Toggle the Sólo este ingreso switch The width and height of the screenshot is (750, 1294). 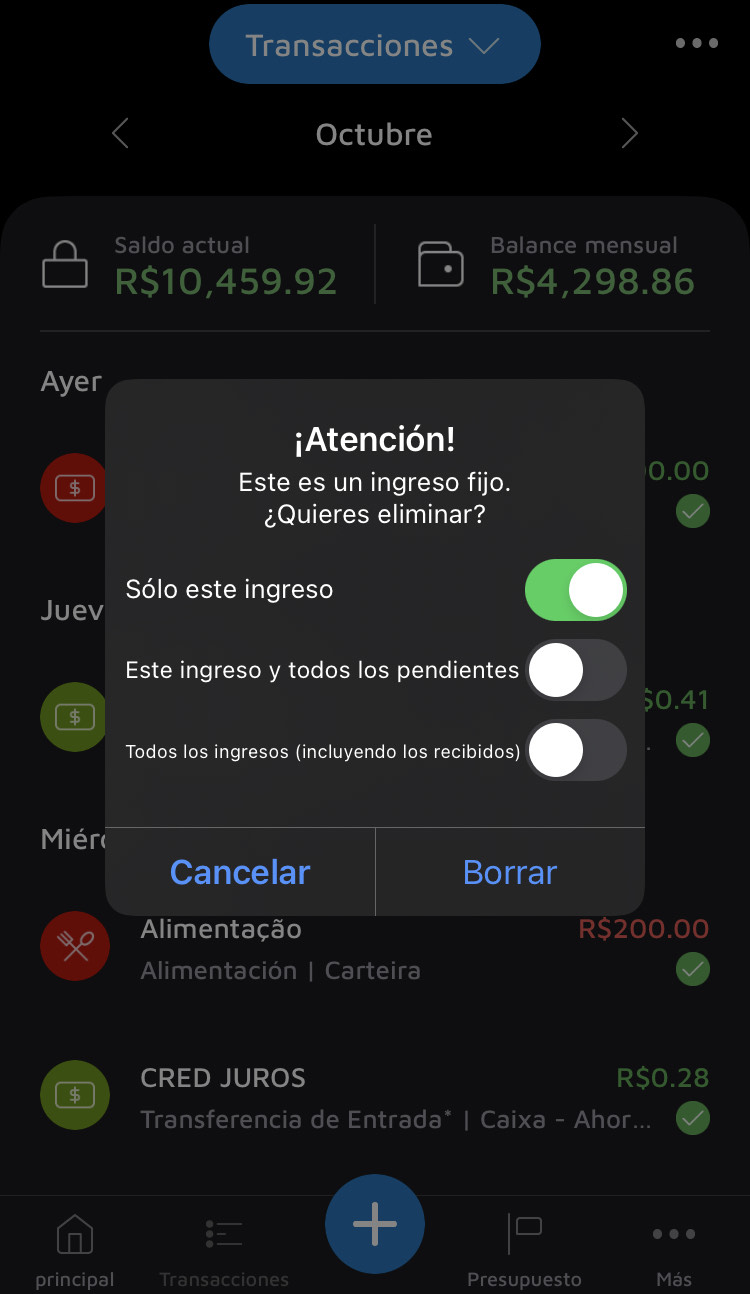[575, 590]
